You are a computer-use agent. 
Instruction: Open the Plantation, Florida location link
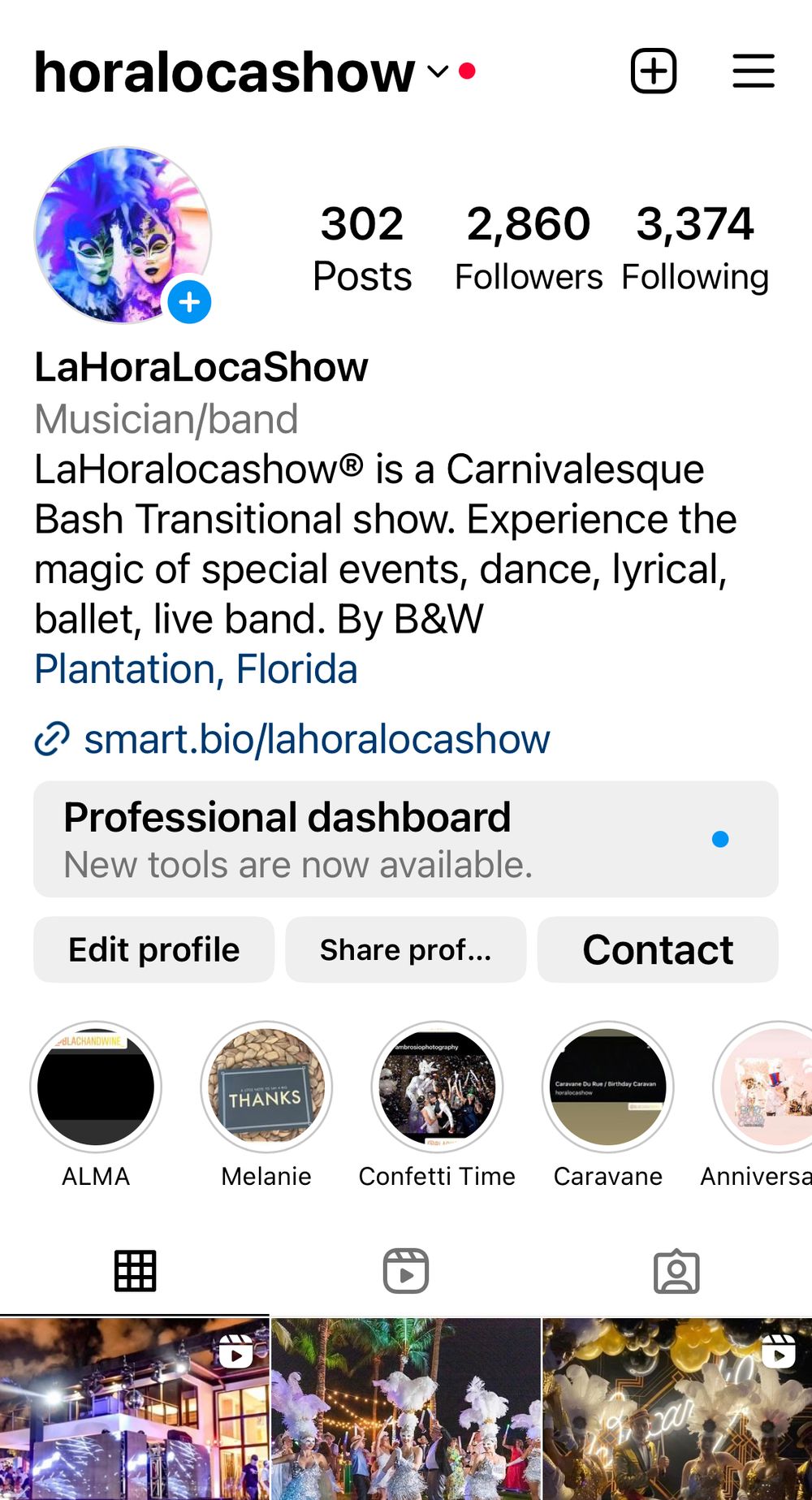pyautogui.click(x=196, y=669)
